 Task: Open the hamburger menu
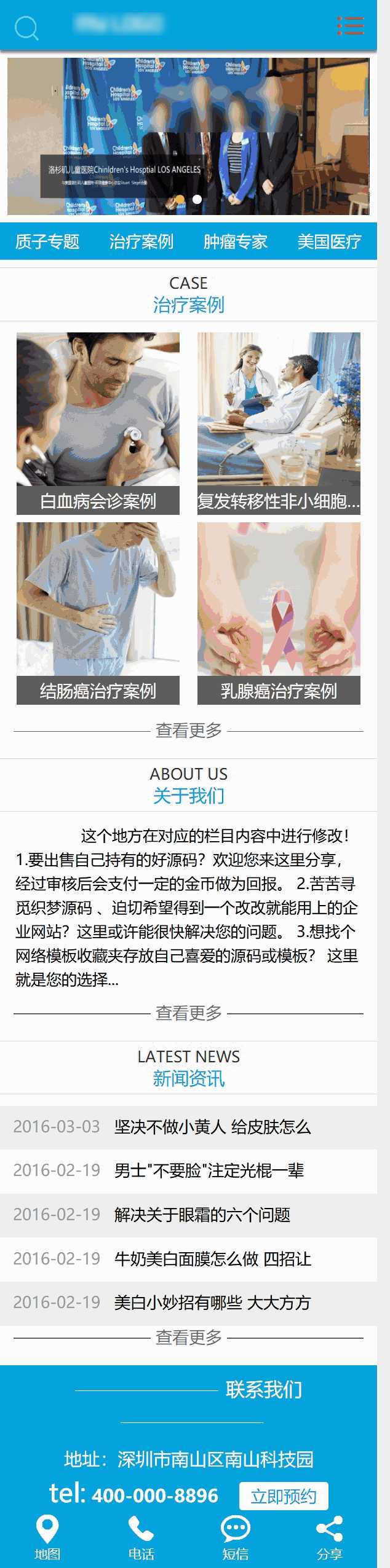[x=350, y=26]
